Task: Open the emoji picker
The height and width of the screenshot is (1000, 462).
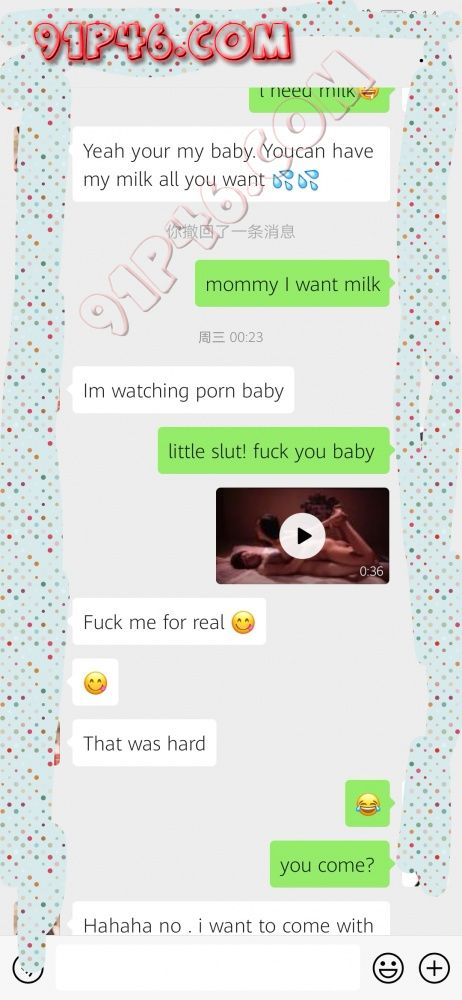Action: tap(388, 969)
